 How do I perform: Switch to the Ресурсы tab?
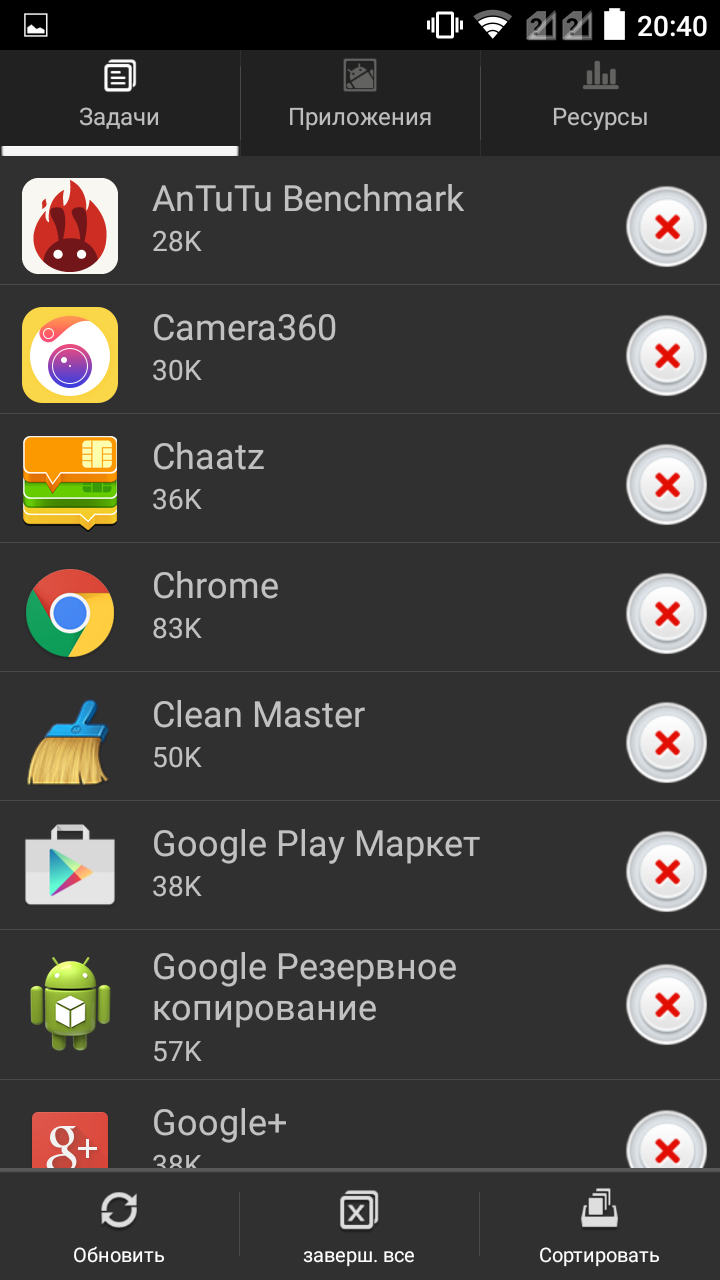coord(600,103)
